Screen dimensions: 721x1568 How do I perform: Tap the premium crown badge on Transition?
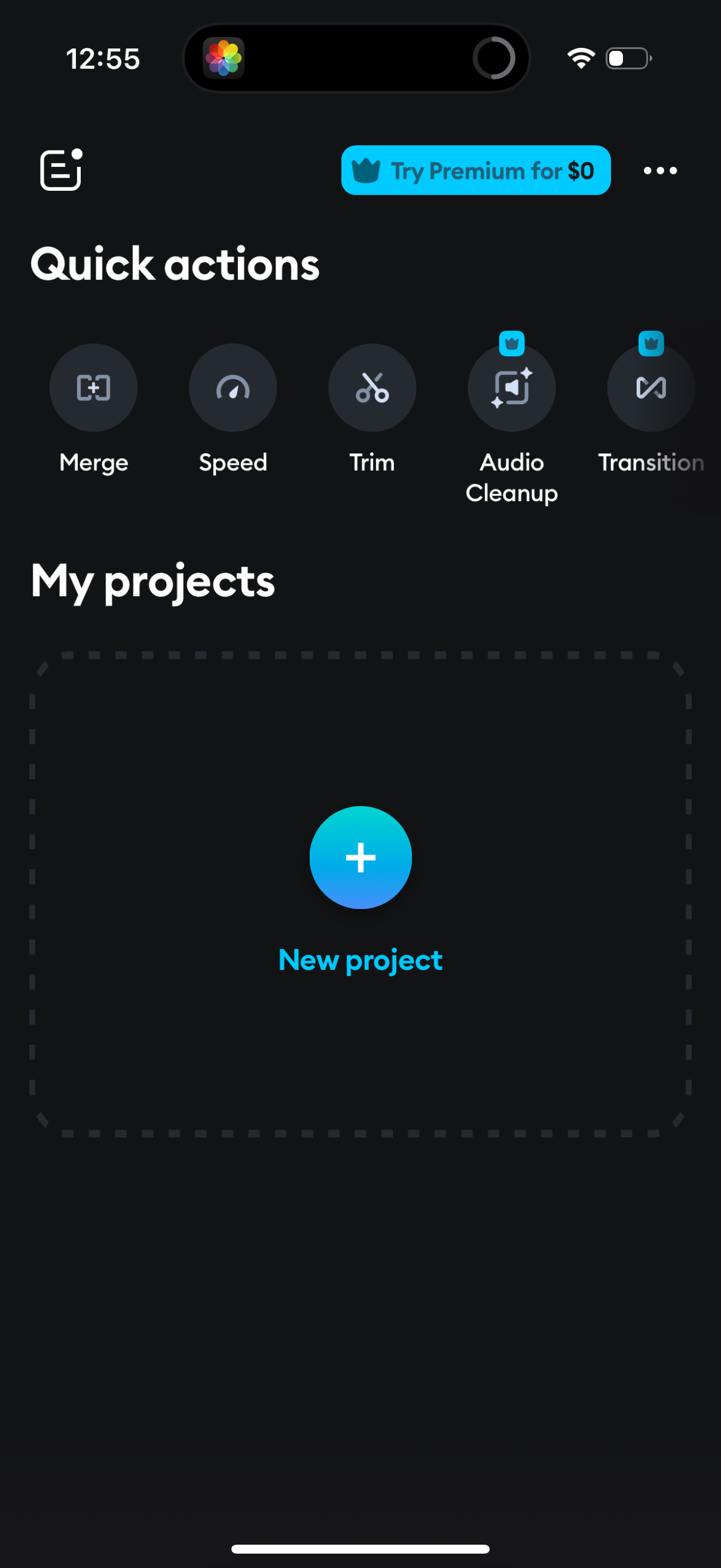click(650, 343)
